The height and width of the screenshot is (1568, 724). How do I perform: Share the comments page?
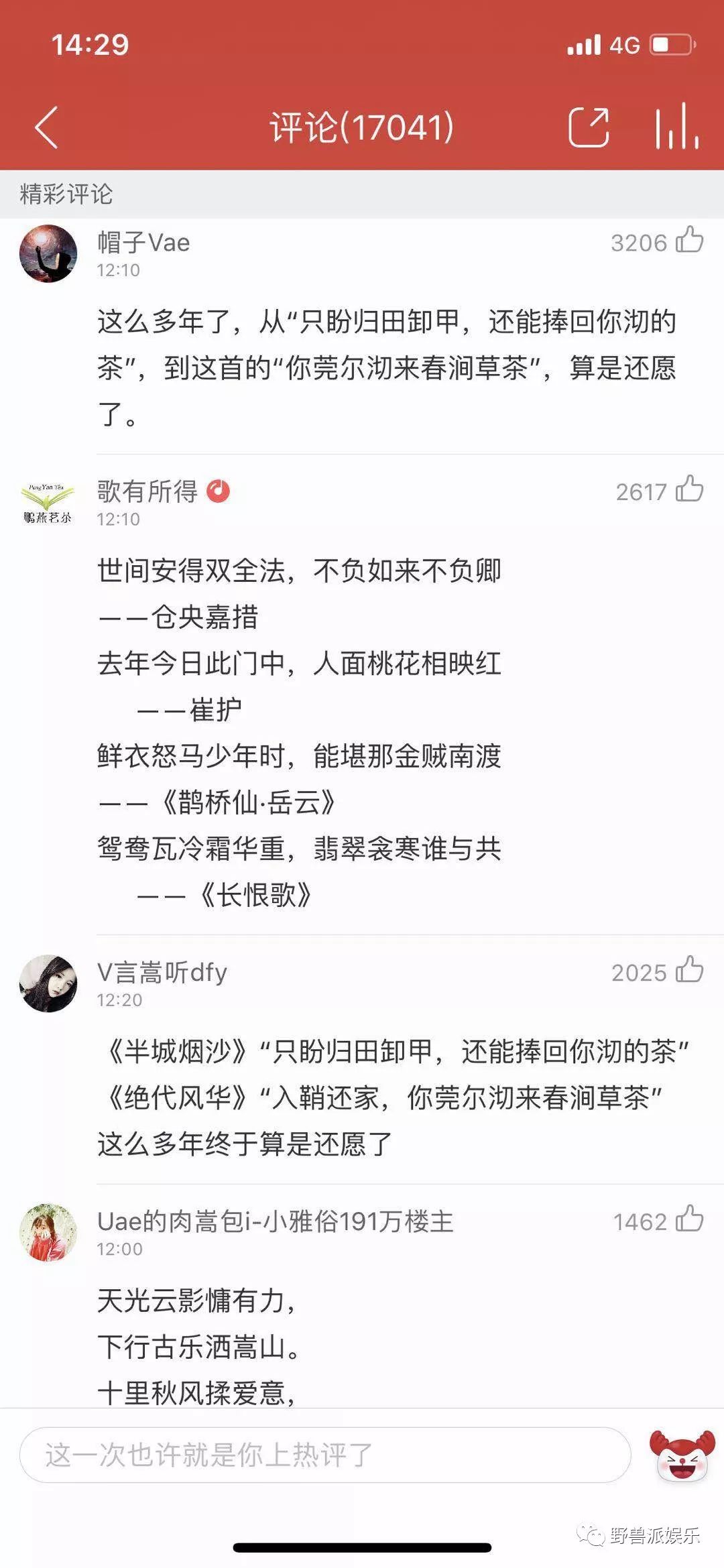[589, 127]
